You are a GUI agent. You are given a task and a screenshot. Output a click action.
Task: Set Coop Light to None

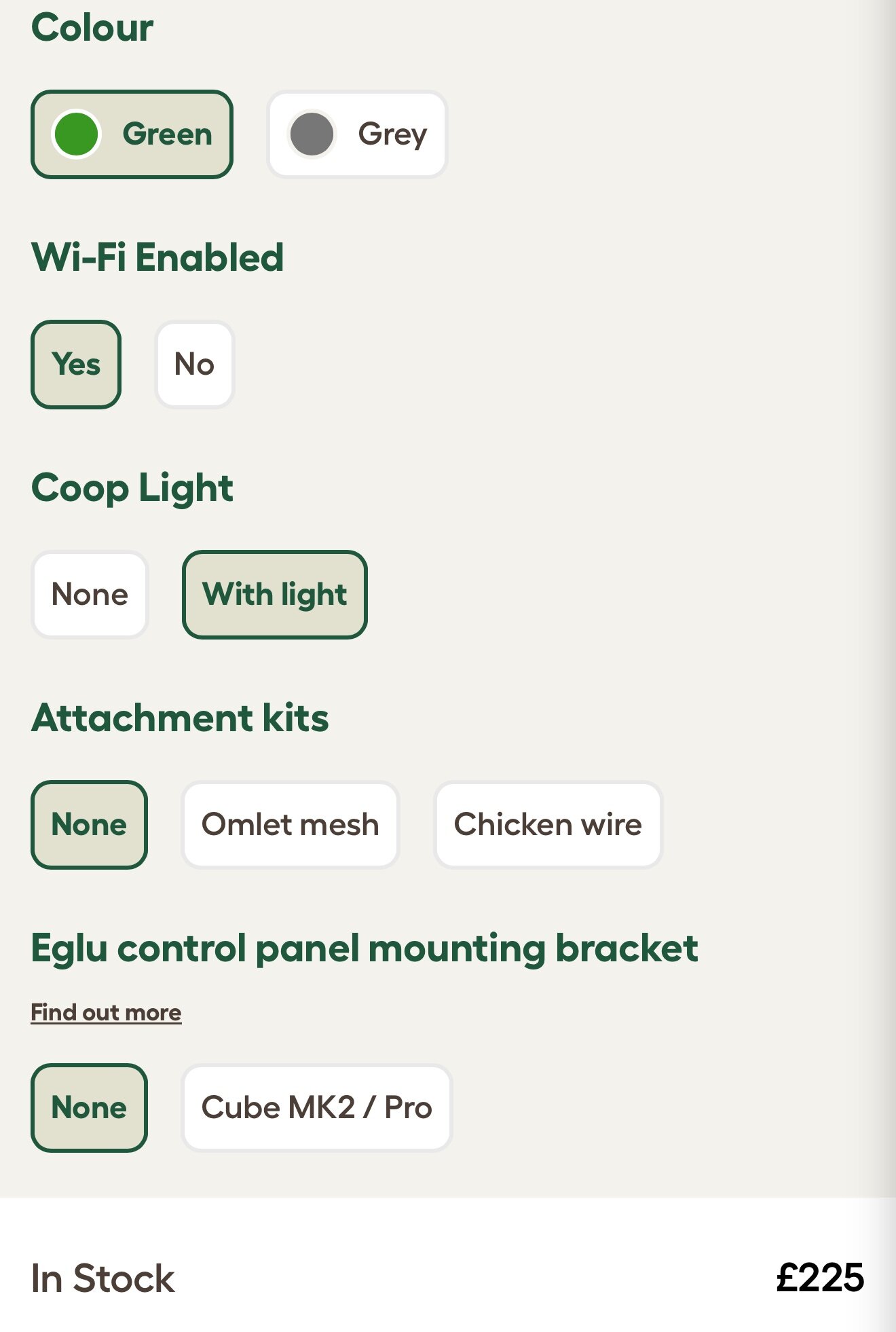(x=90, y=595)
